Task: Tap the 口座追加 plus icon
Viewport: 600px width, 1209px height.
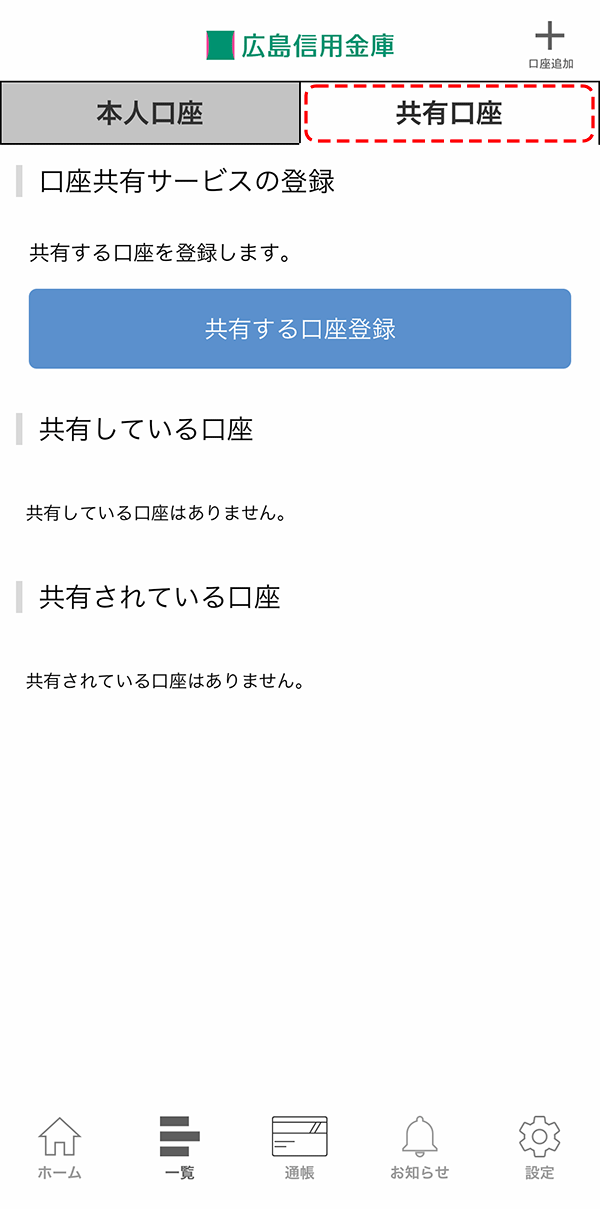Action: coord(550,45)
